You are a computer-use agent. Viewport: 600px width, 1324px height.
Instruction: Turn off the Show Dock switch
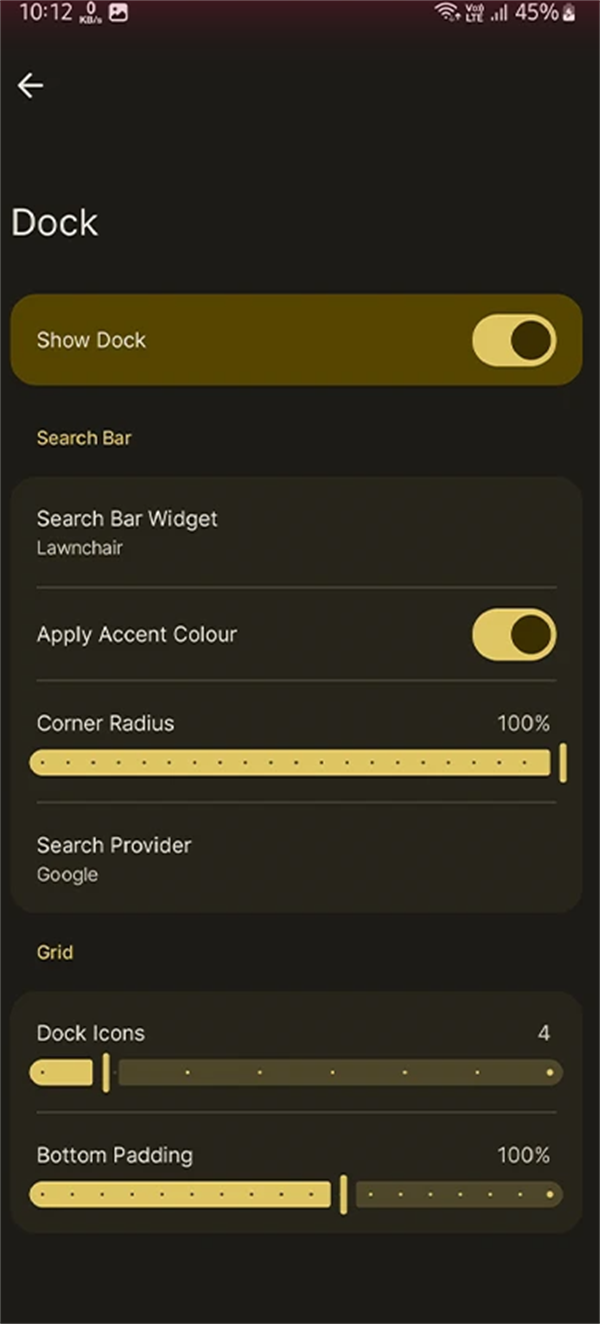[x=514, y=340]
